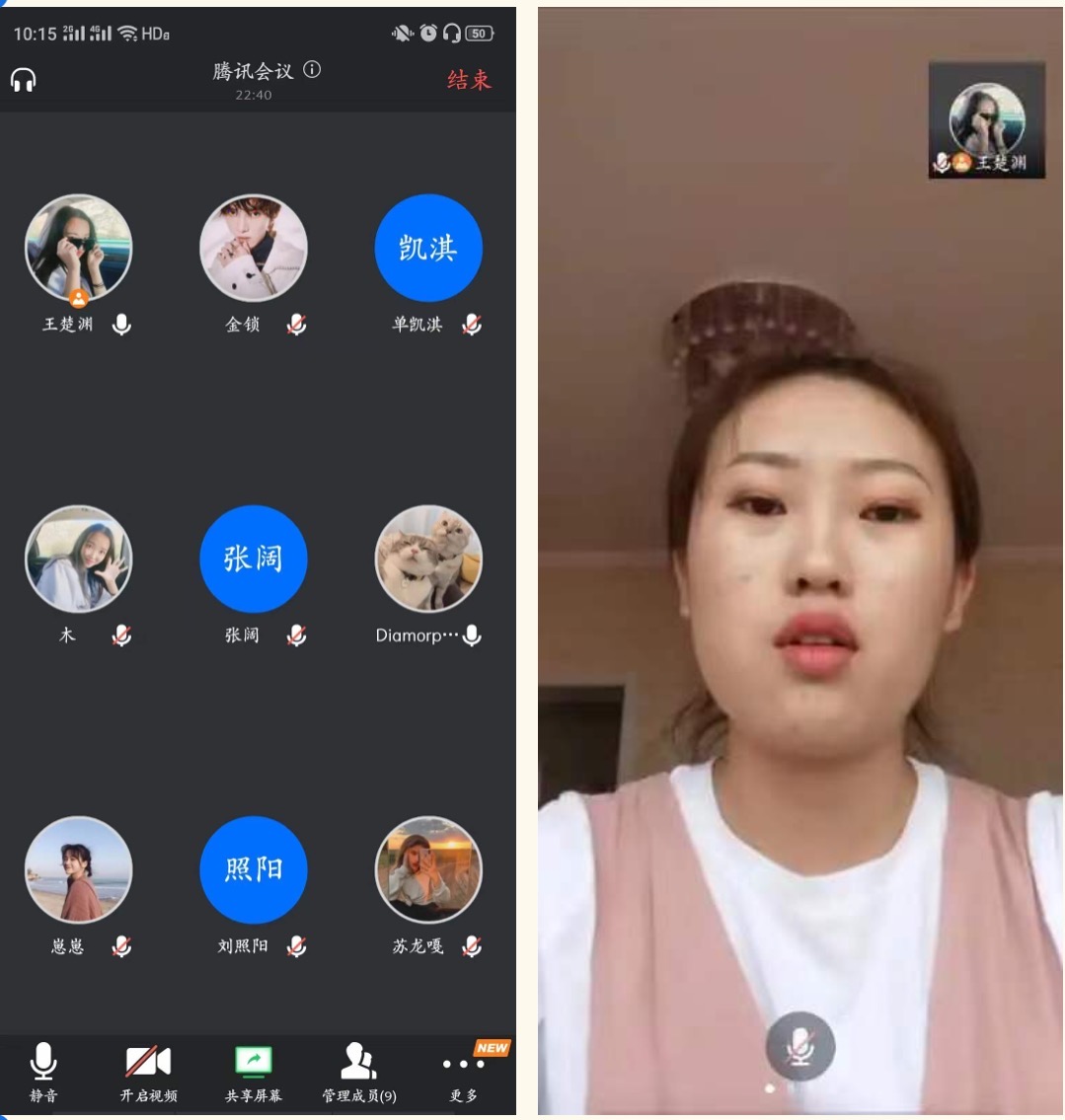
Task: Select participant 木
Action: pyautogui.click(x=78, y=560)
